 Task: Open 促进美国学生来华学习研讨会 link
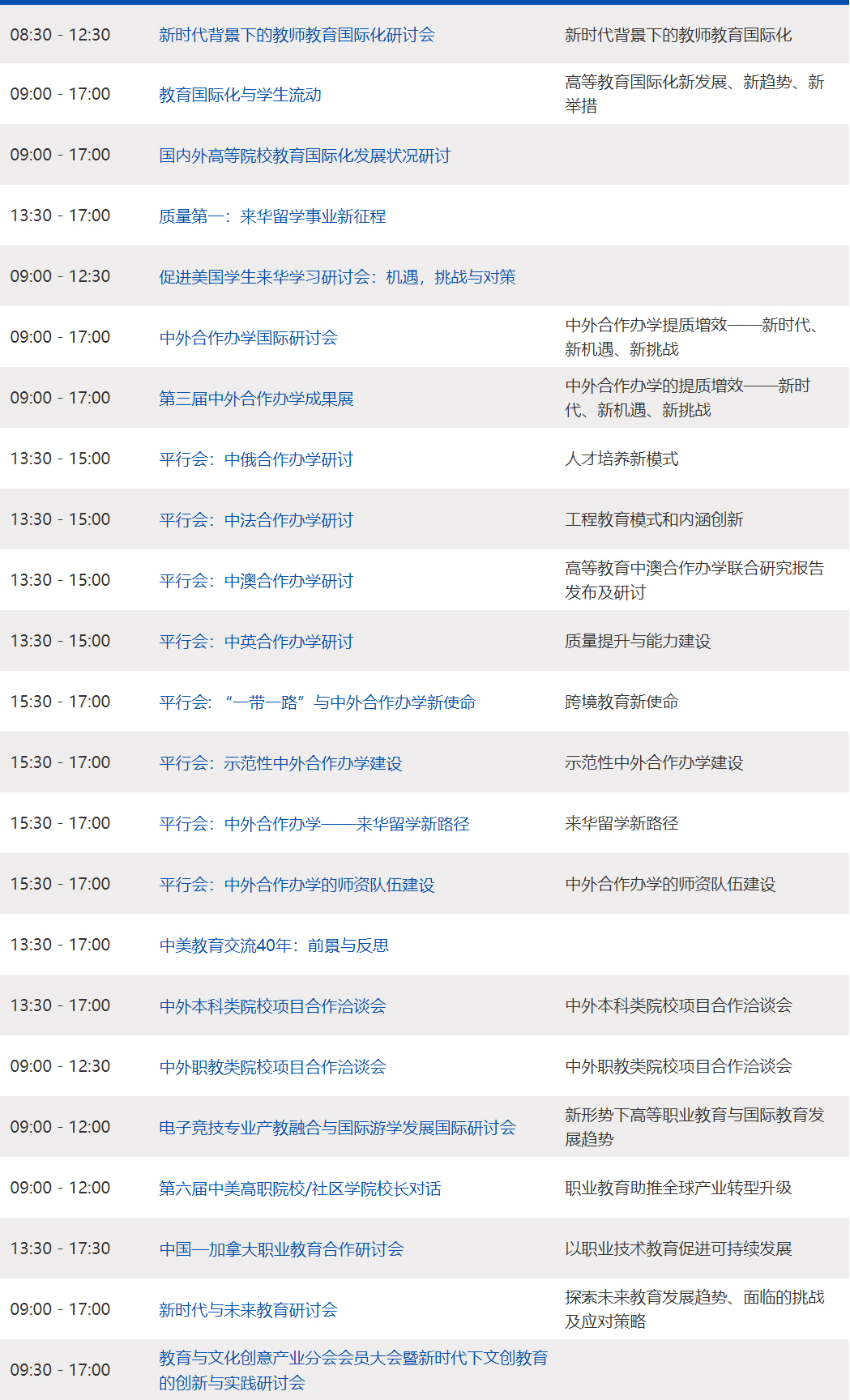pyautogui.click(x=337, y=277)
